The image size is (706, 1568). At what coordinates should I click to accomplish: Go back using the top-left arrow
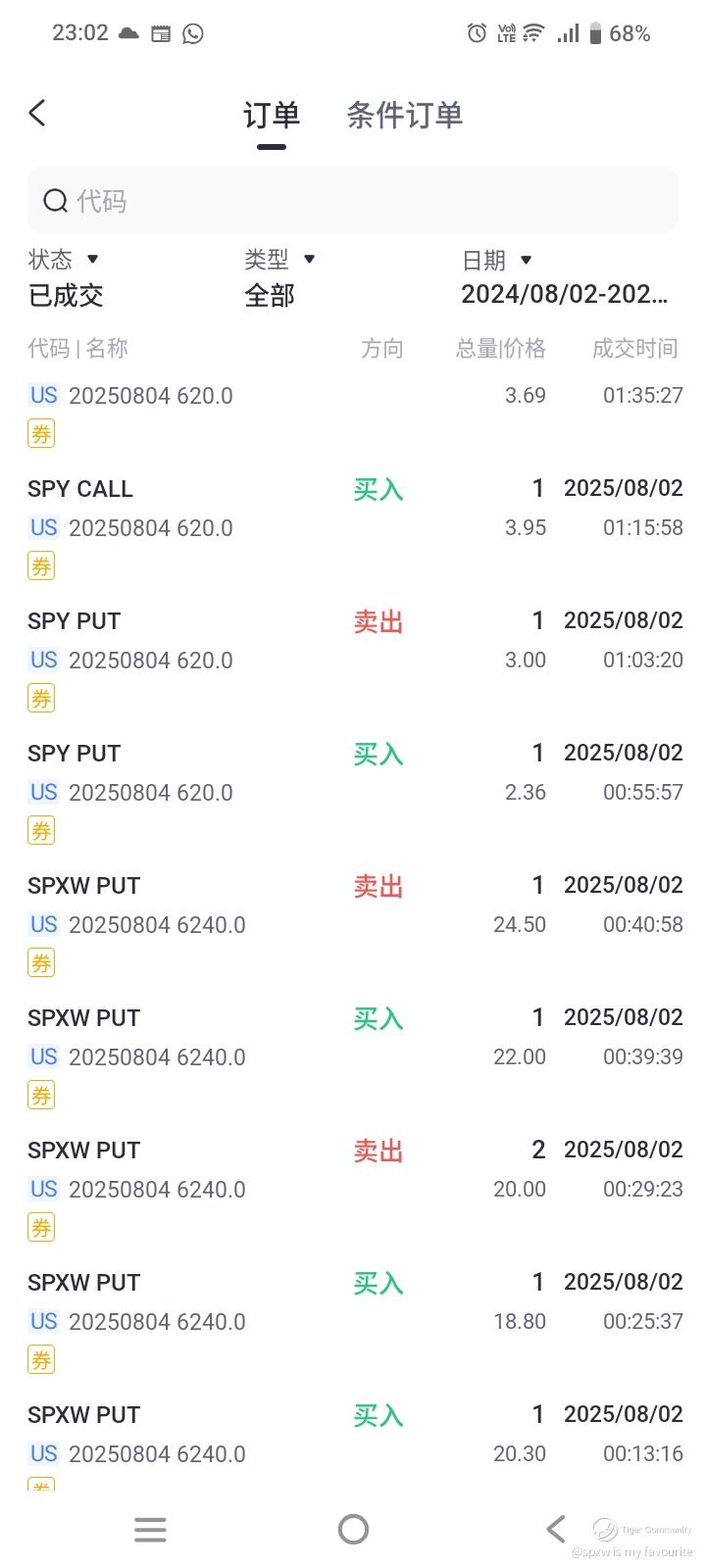pyautogui.click(x=38, y=114)
